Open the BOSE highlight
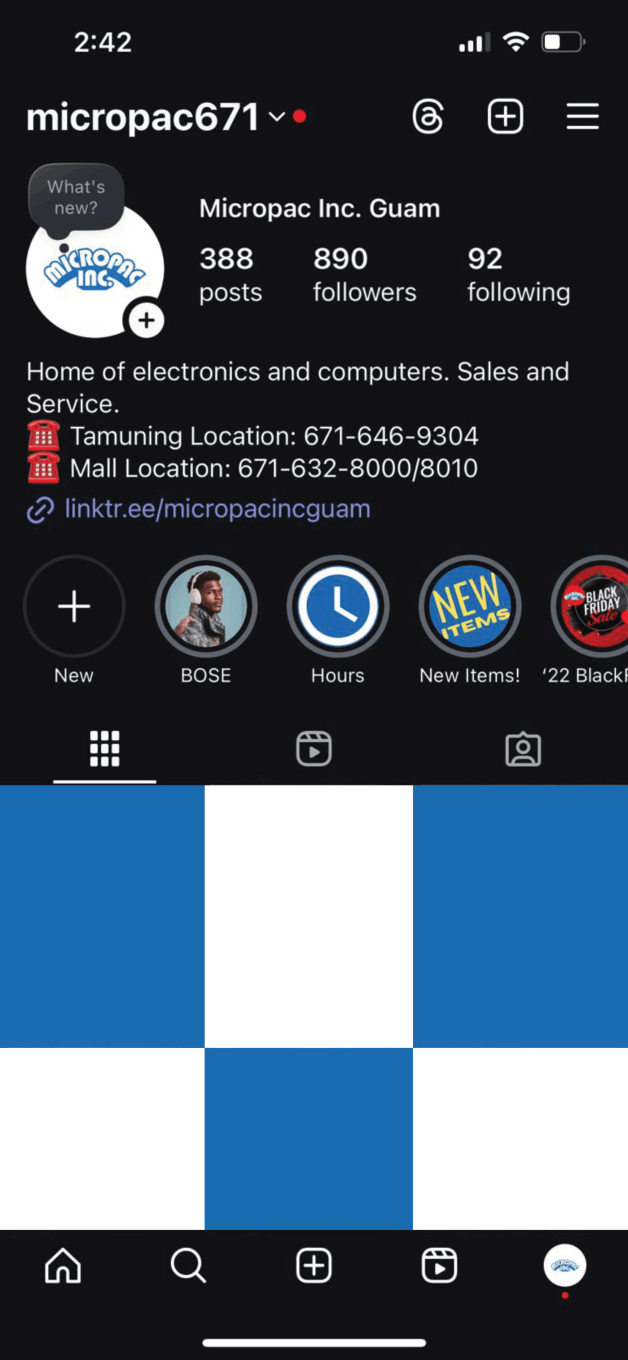 point(206,607)
